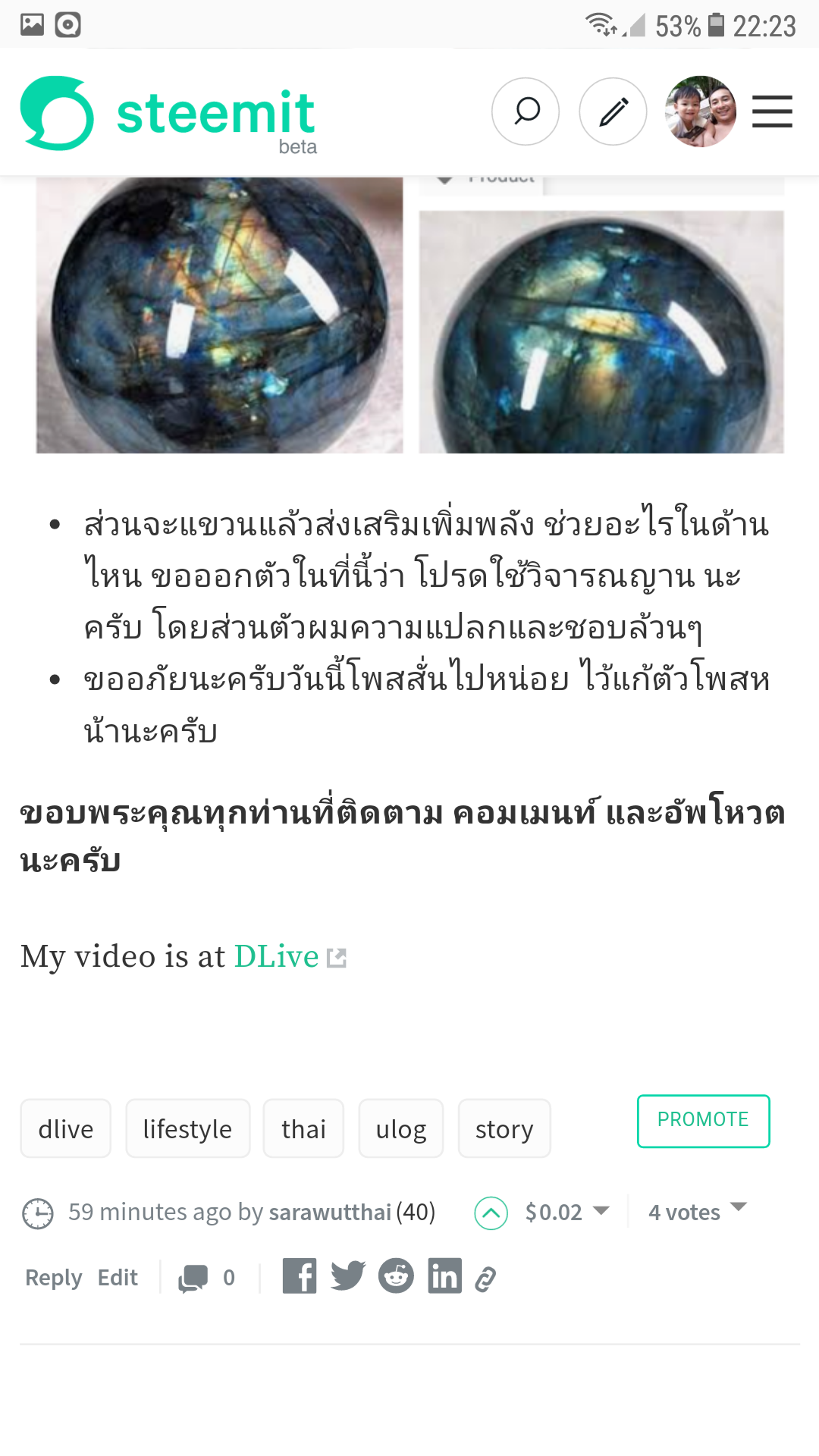Viewport: 819px width, 1456px height.
Task: Expand the 4 votes list
Action: [x=698, y=1212]
